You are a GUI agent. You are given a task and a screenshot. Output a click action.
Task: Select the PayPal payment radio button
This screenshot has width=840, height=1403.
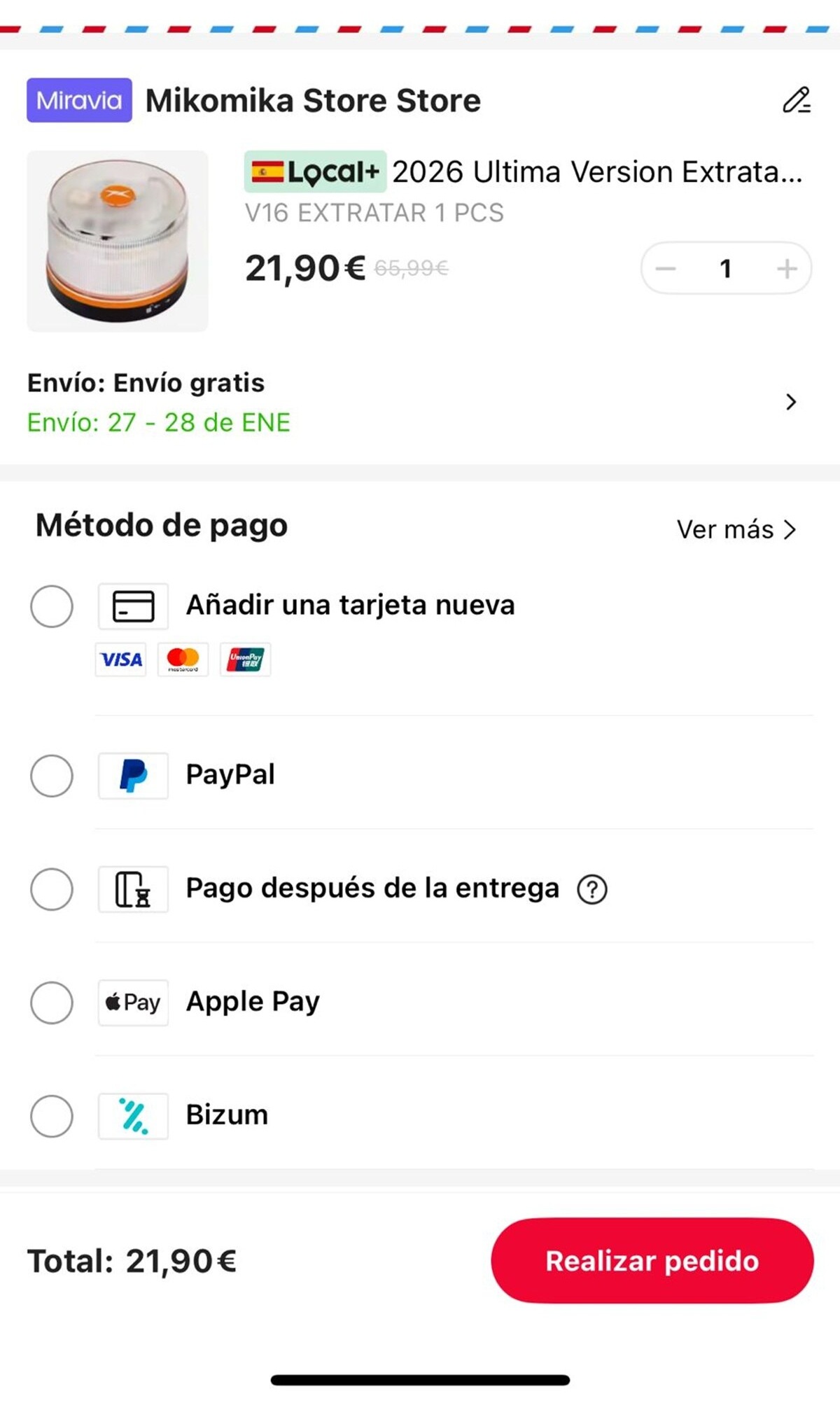[52, 775]
